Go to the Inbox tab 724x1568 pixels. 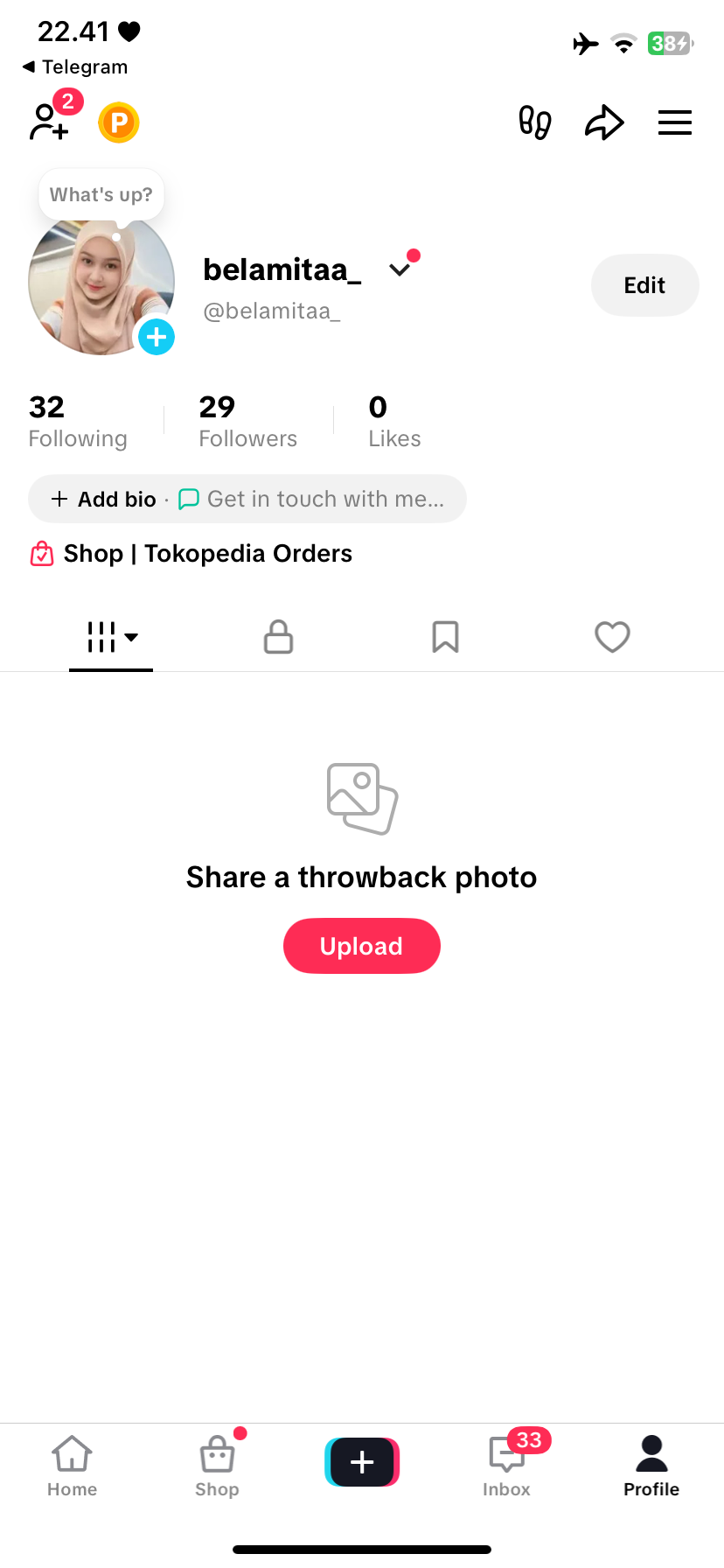click(507, 1464)
